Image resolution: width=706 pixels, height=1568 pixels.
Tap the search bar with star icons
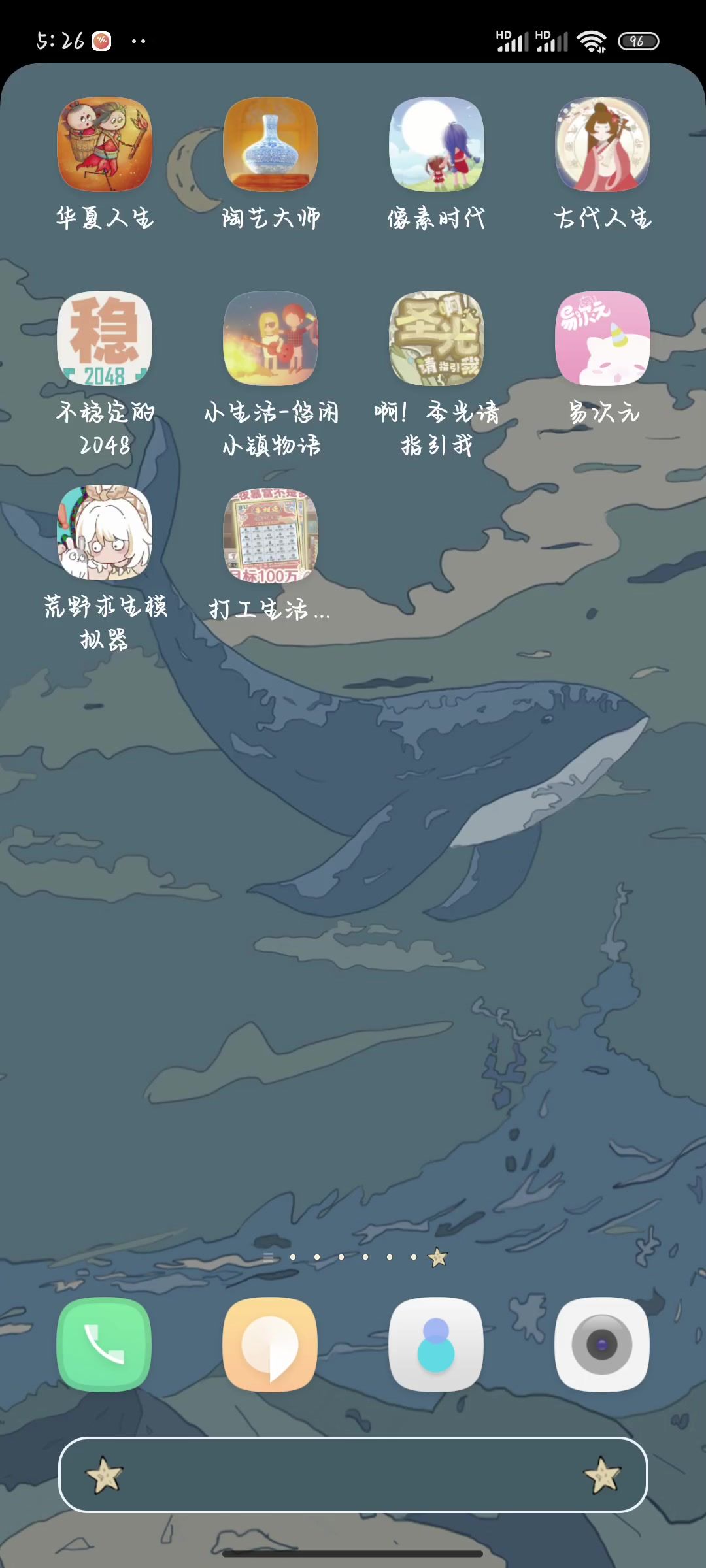coord(353,1475)
